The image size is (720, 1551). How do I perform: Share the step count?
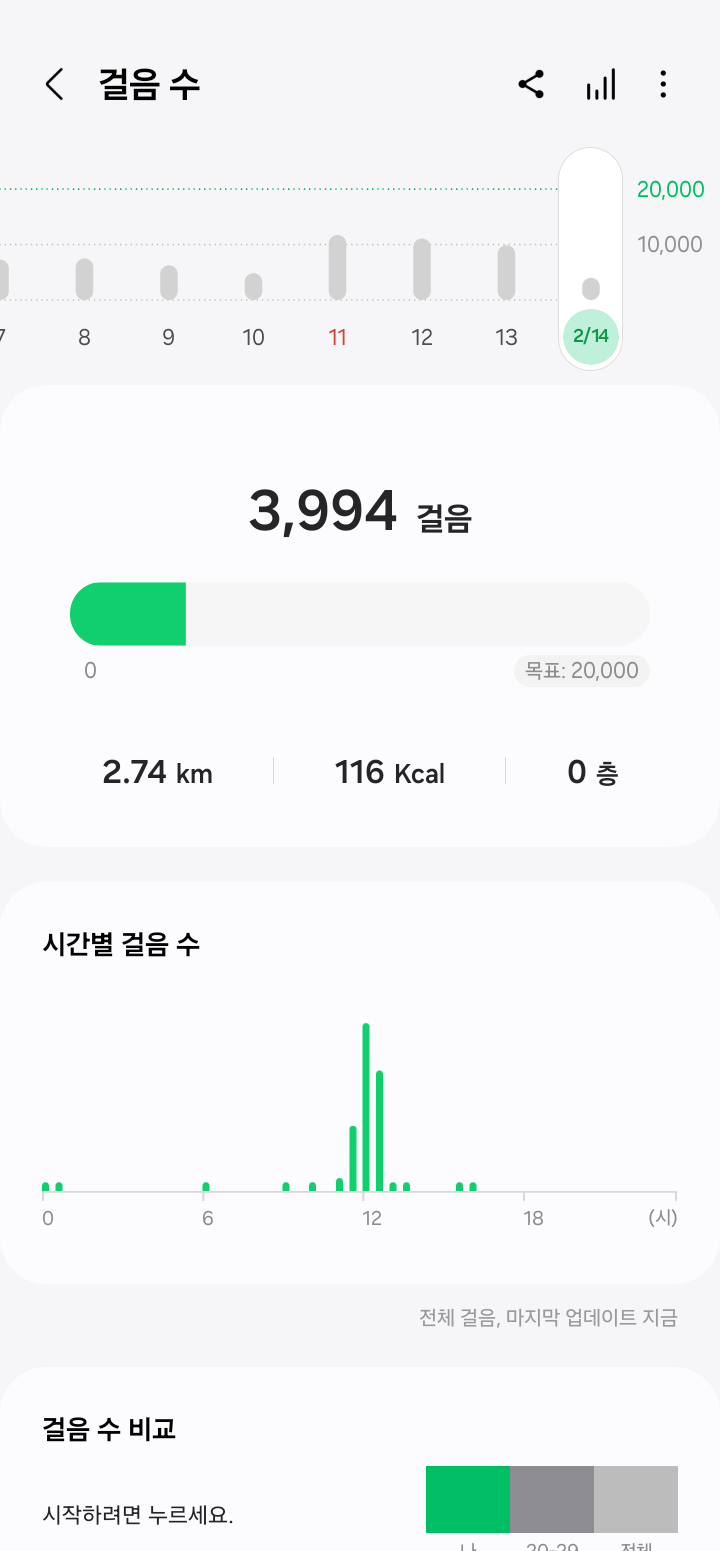tap(531, 85)
